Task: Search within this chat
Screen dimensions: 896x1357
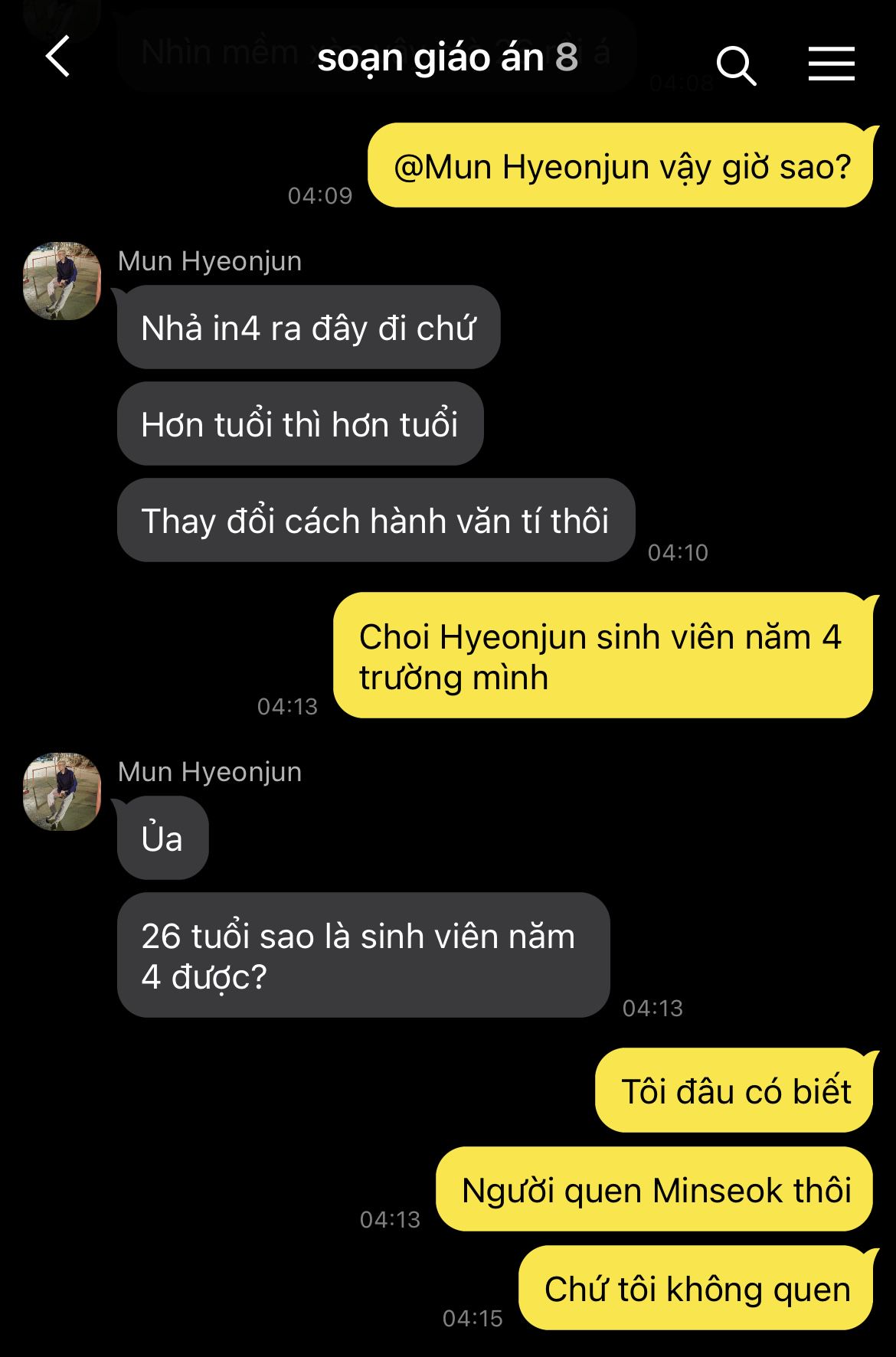Action: coord(736,64)
